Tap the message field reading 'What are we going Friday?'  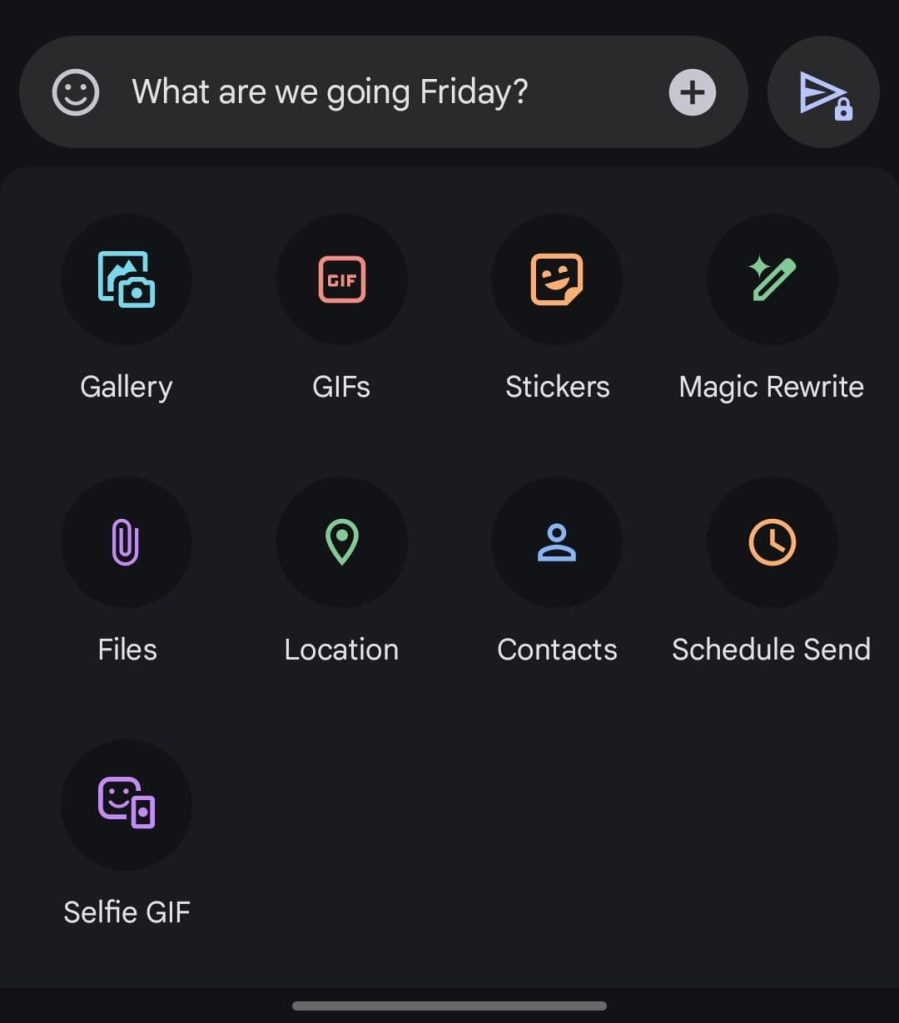(x=330, y=93)
